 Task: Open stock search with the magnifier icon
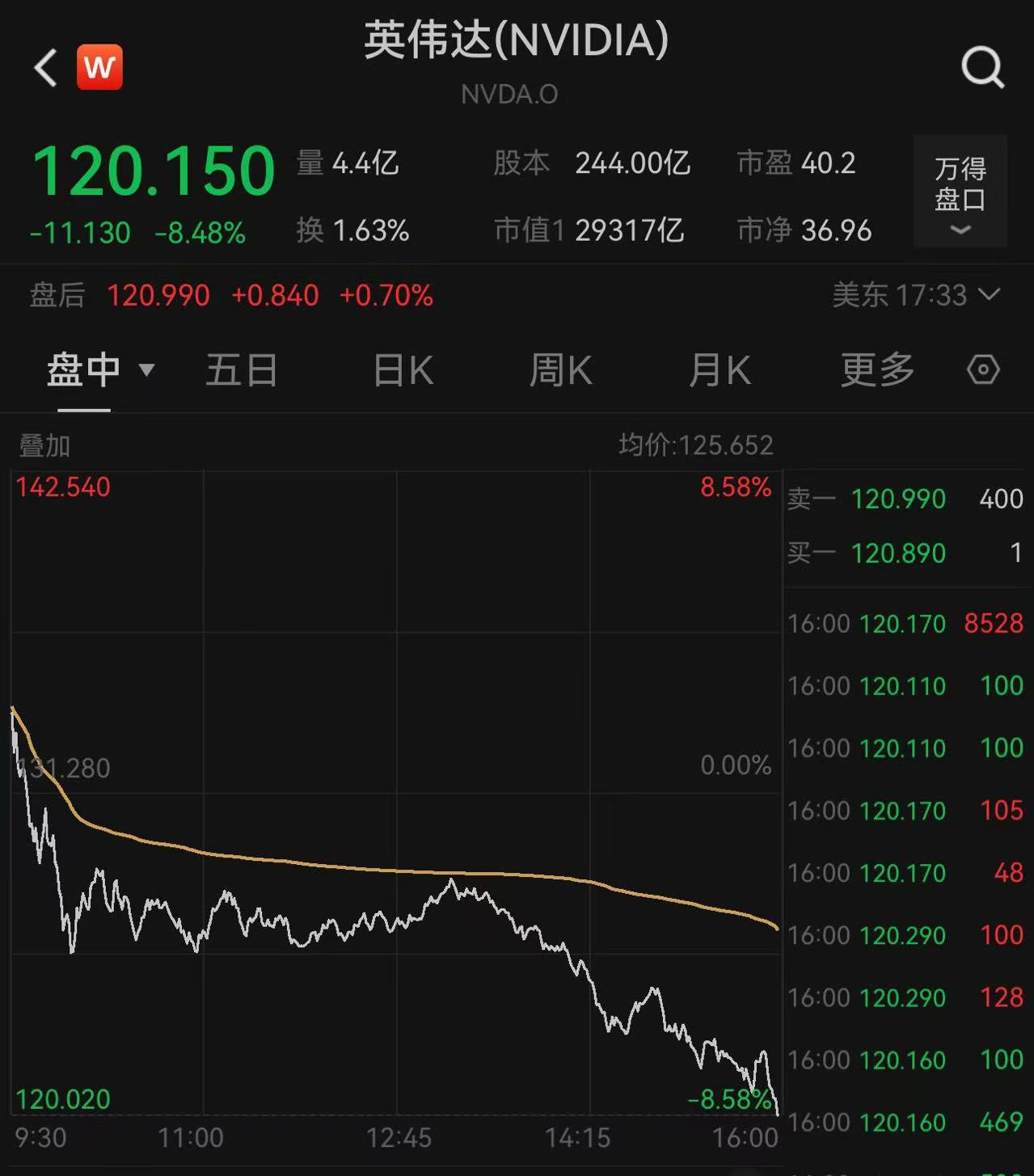point(981,67)
